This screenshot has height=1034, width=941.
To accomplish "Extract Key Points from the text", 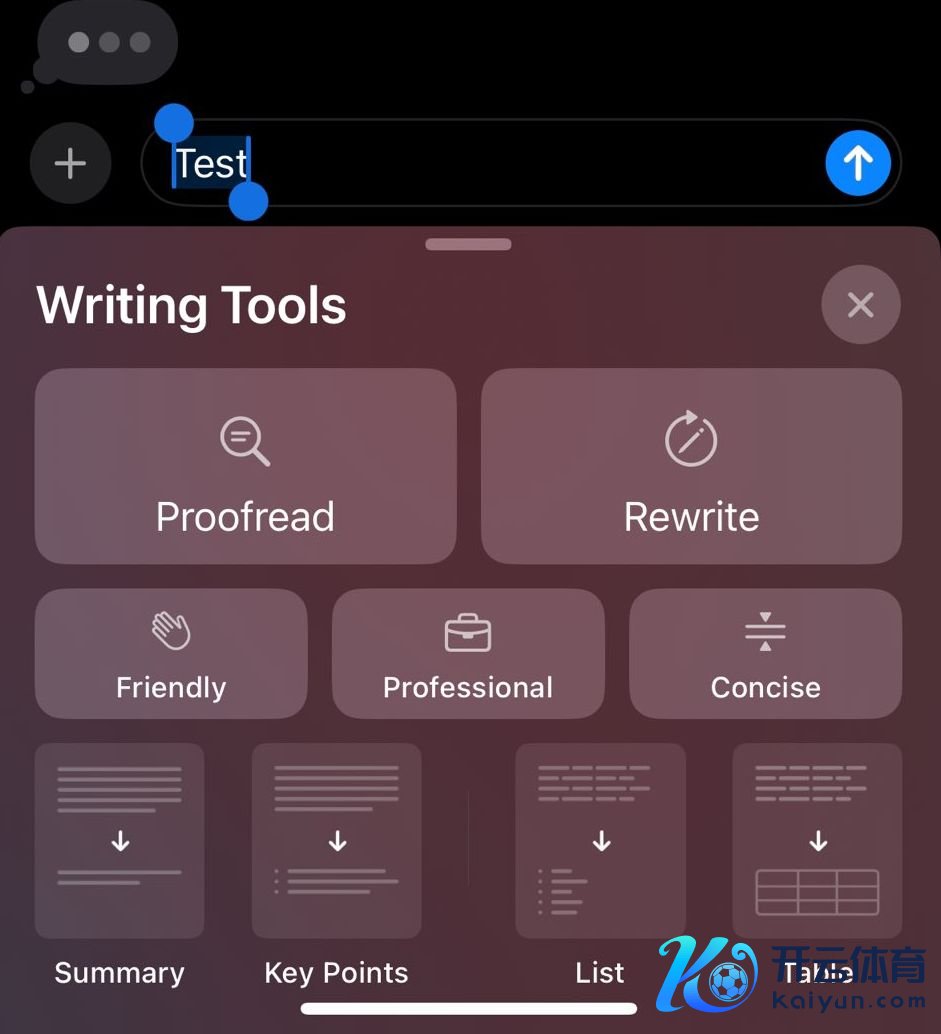I will 336,841.
